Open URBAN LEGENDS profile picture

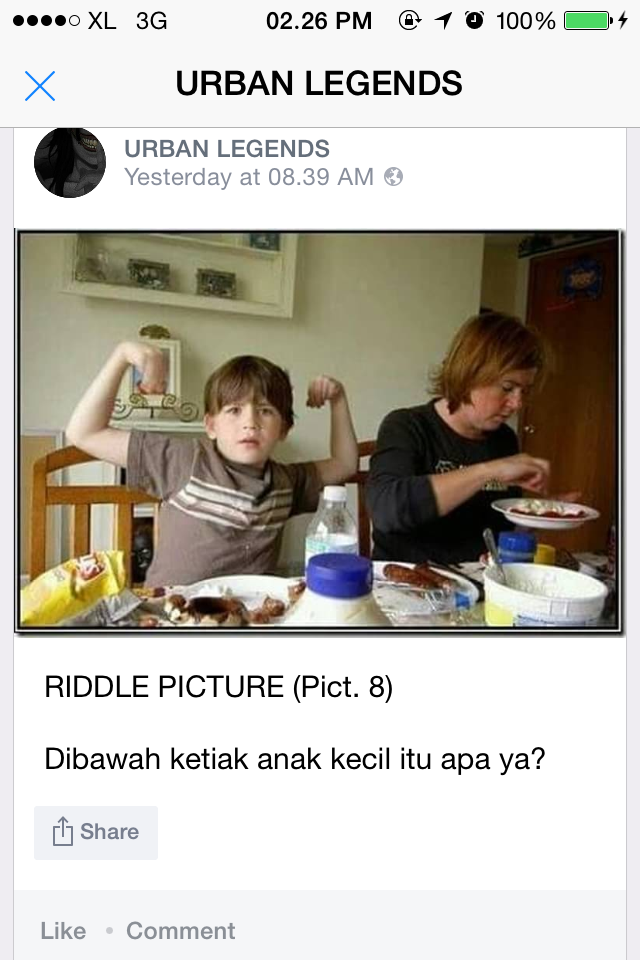point(70,162)
